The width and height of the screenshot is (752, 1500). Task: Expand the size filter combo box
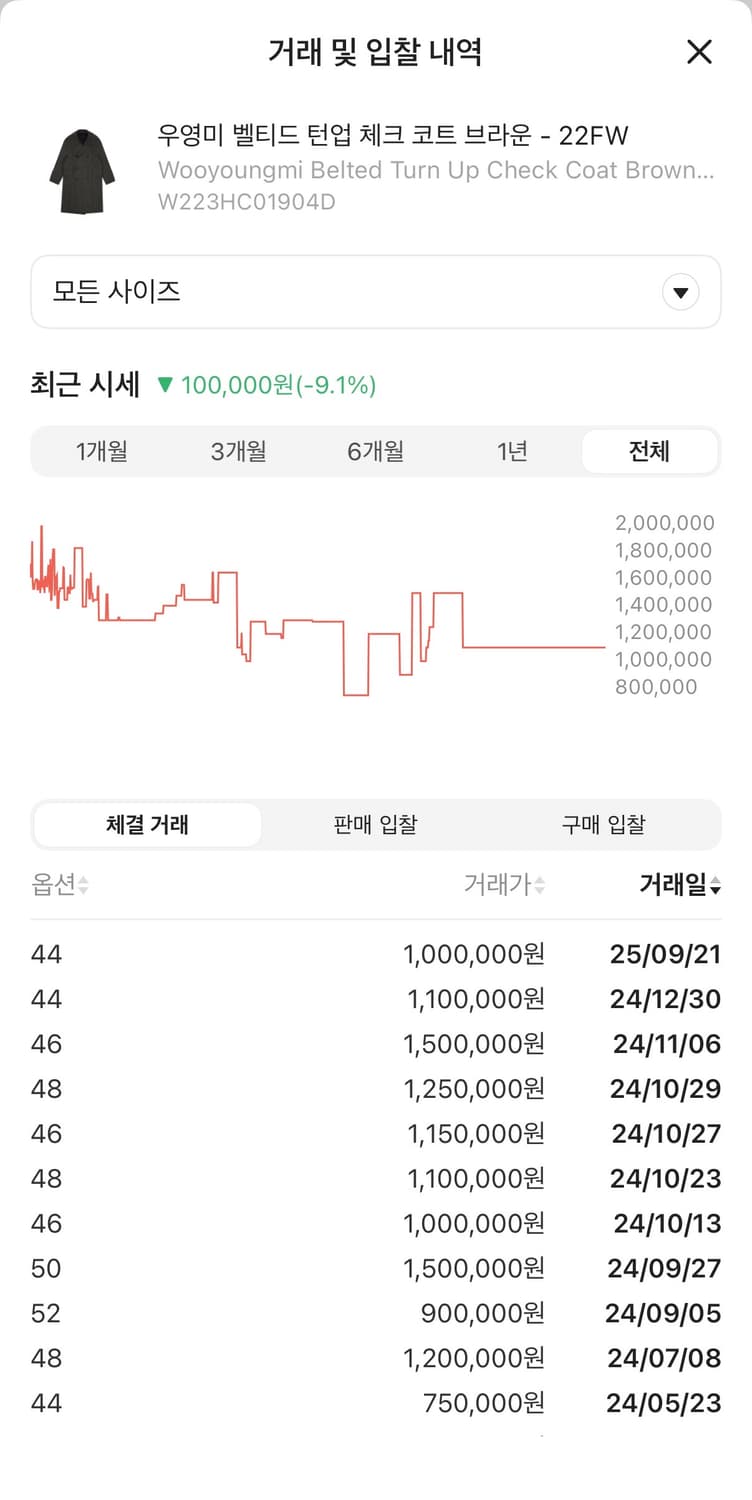coord(375,291)
